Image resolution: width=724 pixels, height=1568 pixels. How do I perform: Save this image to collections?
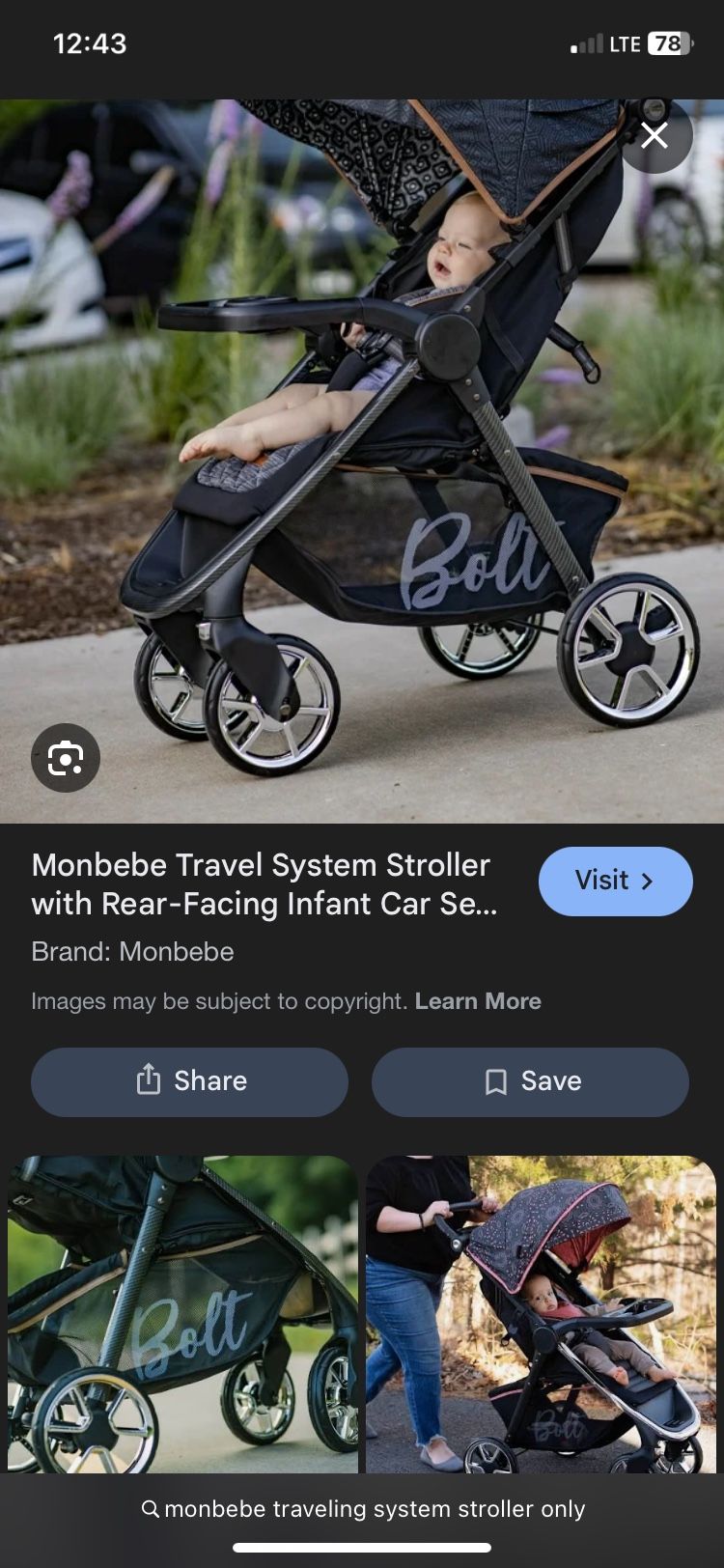click(x=530, y=1081)
